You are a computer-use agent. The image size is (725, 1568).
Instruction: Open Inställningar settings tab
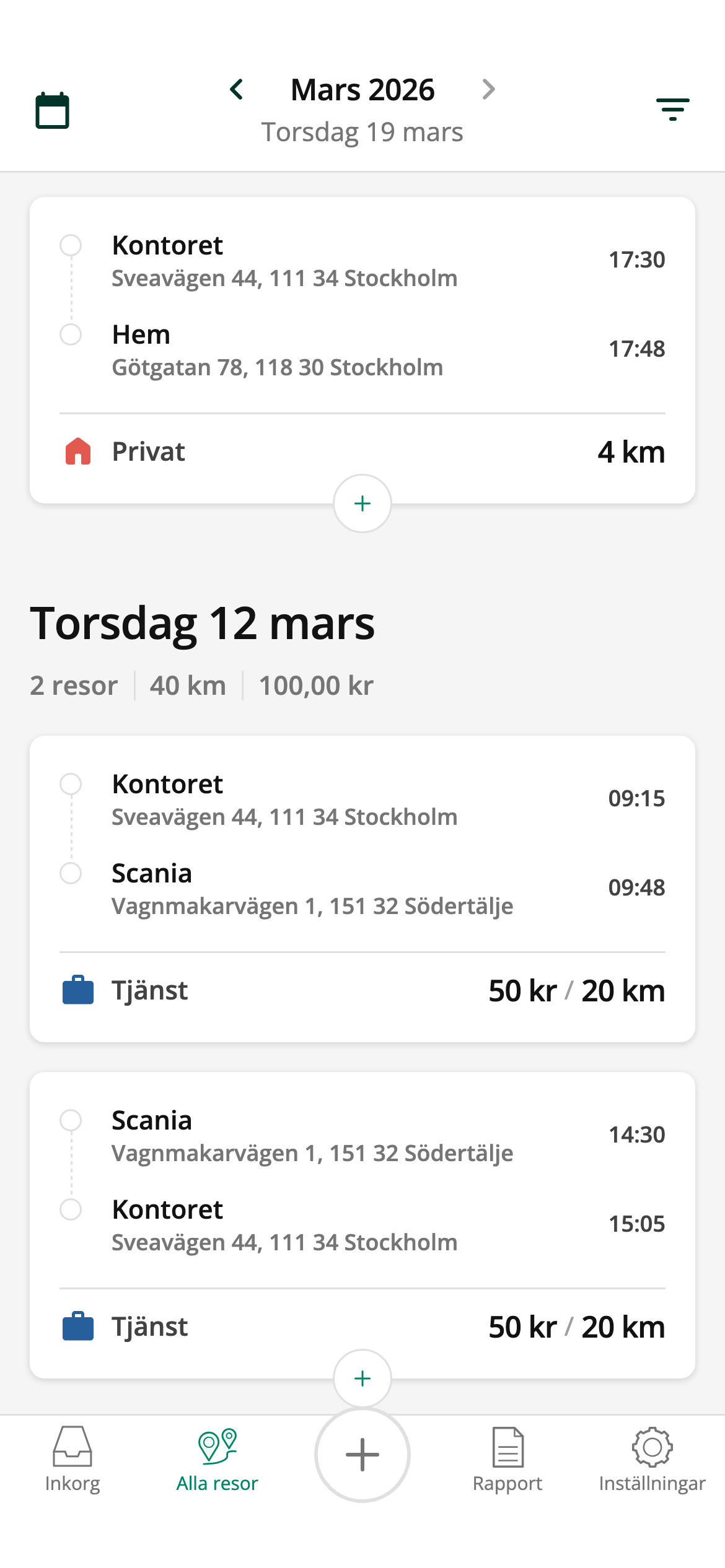pos(652,1460)
